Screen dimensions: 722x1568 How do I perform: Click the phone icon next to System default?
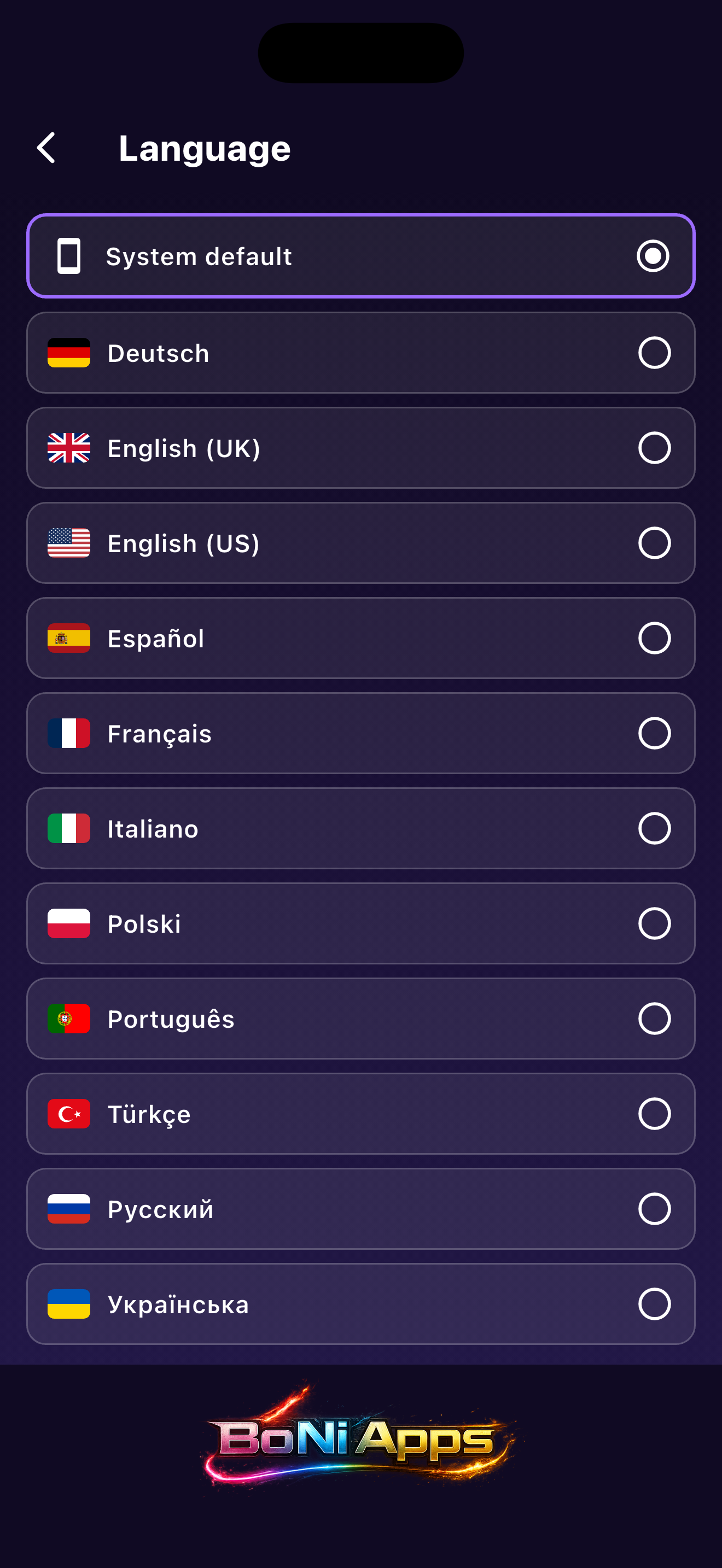click(x=68, y=256)
